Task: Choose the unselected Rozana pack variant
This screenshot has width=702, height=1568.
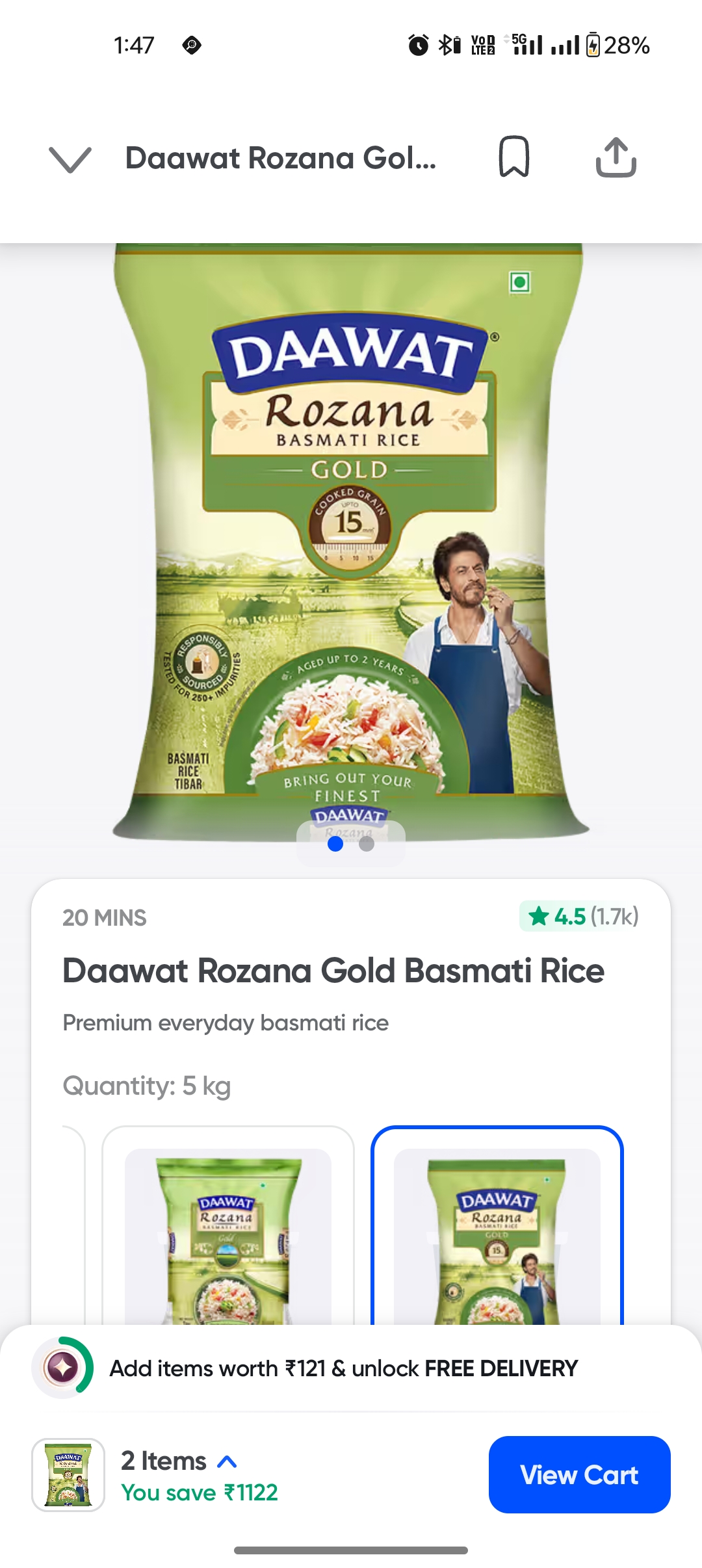Action: point(227,1229)
